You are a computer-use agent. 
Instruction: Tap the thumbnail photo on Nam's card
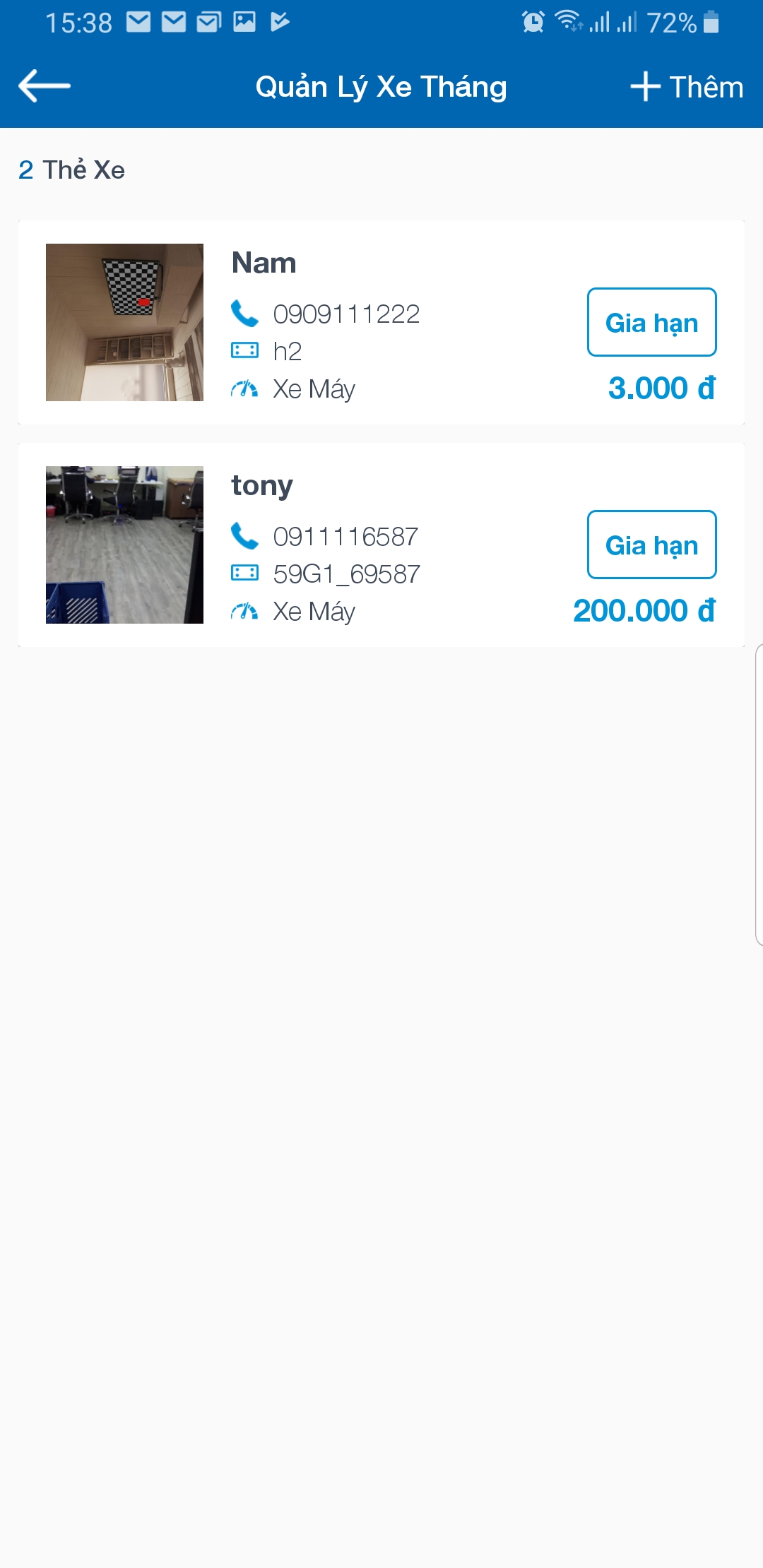[124, 323]
